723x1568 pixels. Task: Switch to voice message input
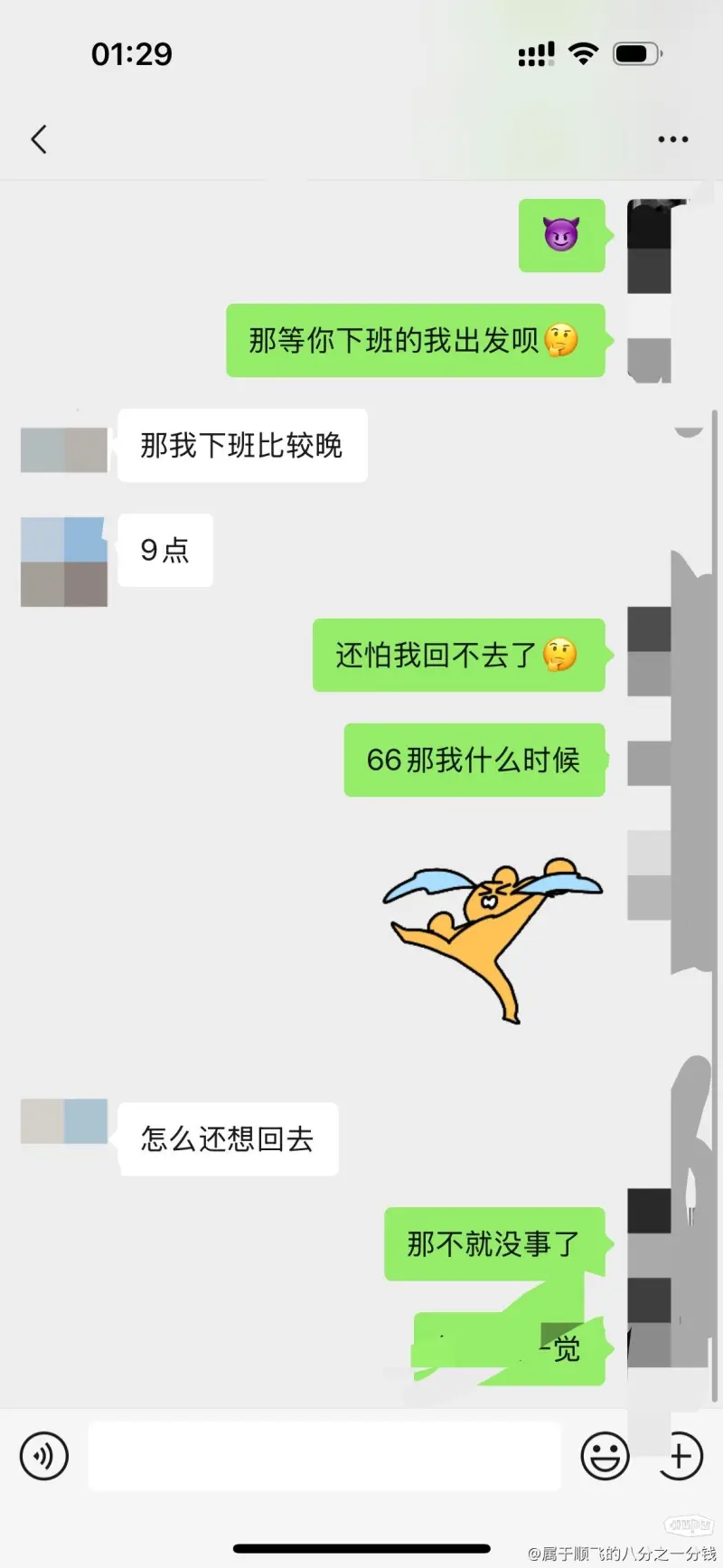point(44,1456)
